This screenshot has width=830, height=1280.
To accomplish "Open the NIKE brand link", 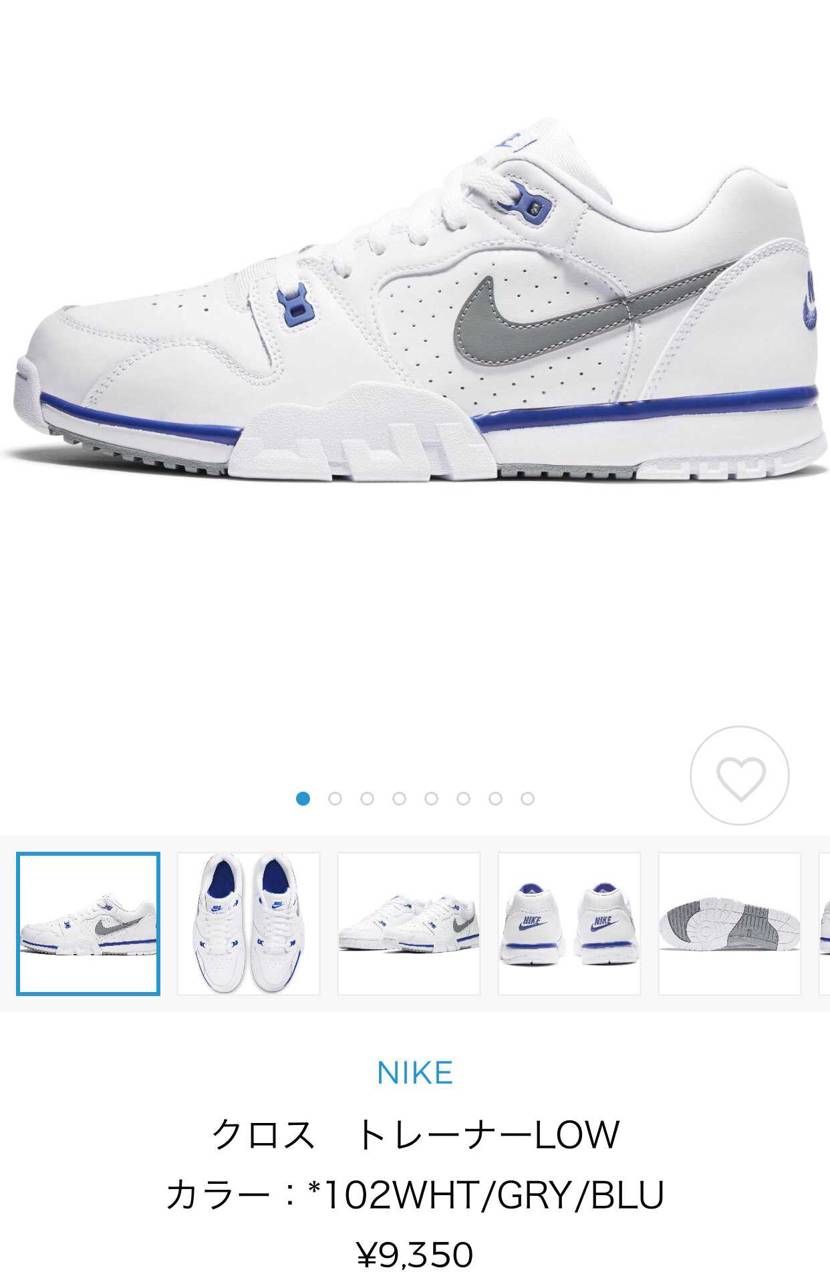I will pyautogui.click(x=415, y=1073).
